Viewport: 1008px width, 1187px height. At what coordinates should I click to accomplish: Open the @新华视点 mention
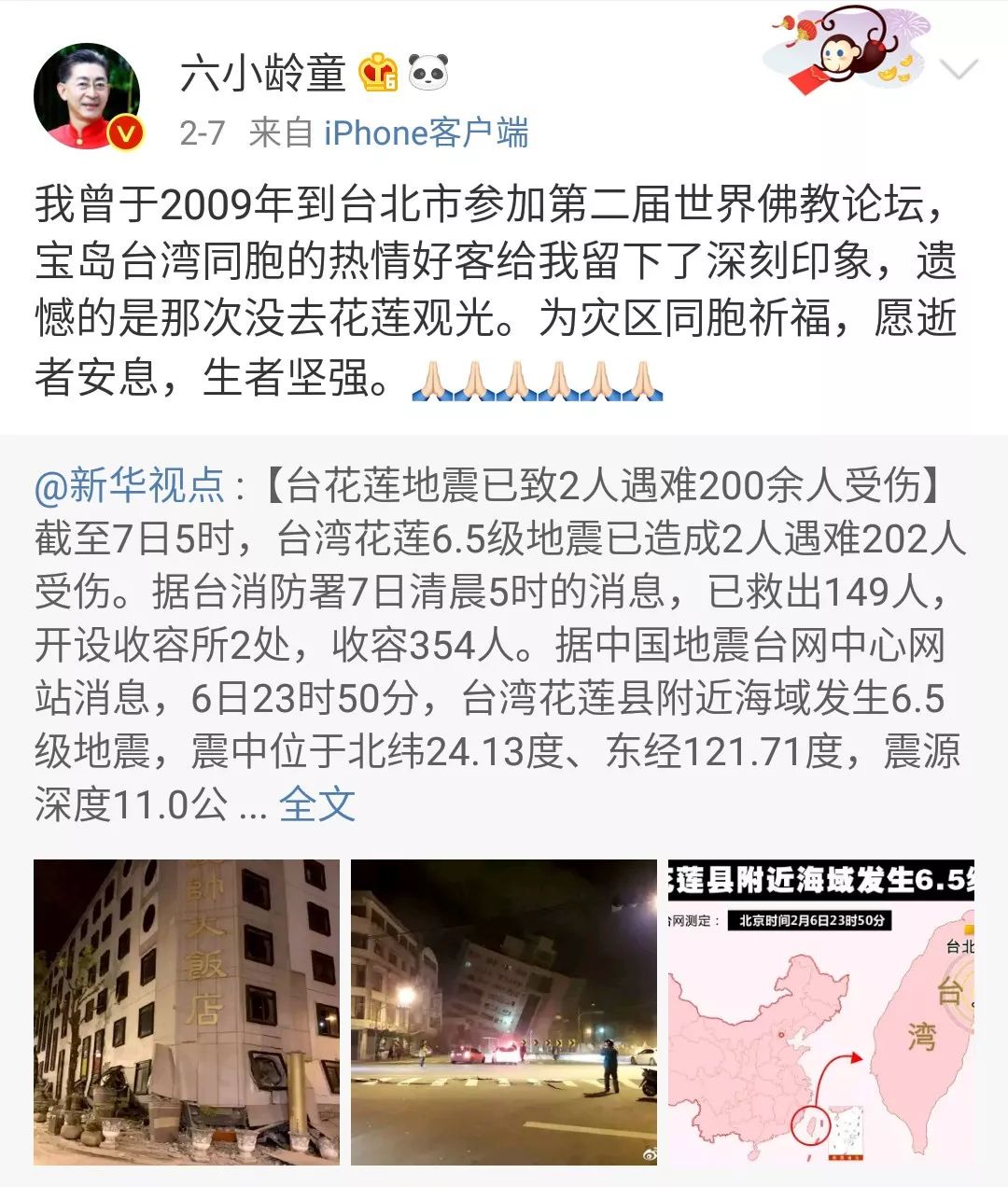[x=128, y=485]
